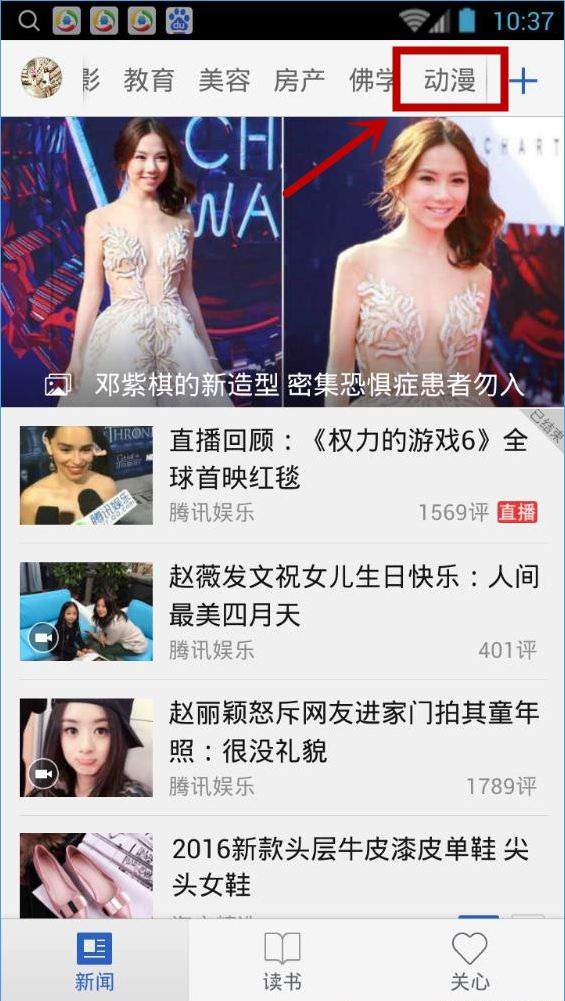
Task: Switch to the 美容 channel tab
Action: tap(224, 80)
